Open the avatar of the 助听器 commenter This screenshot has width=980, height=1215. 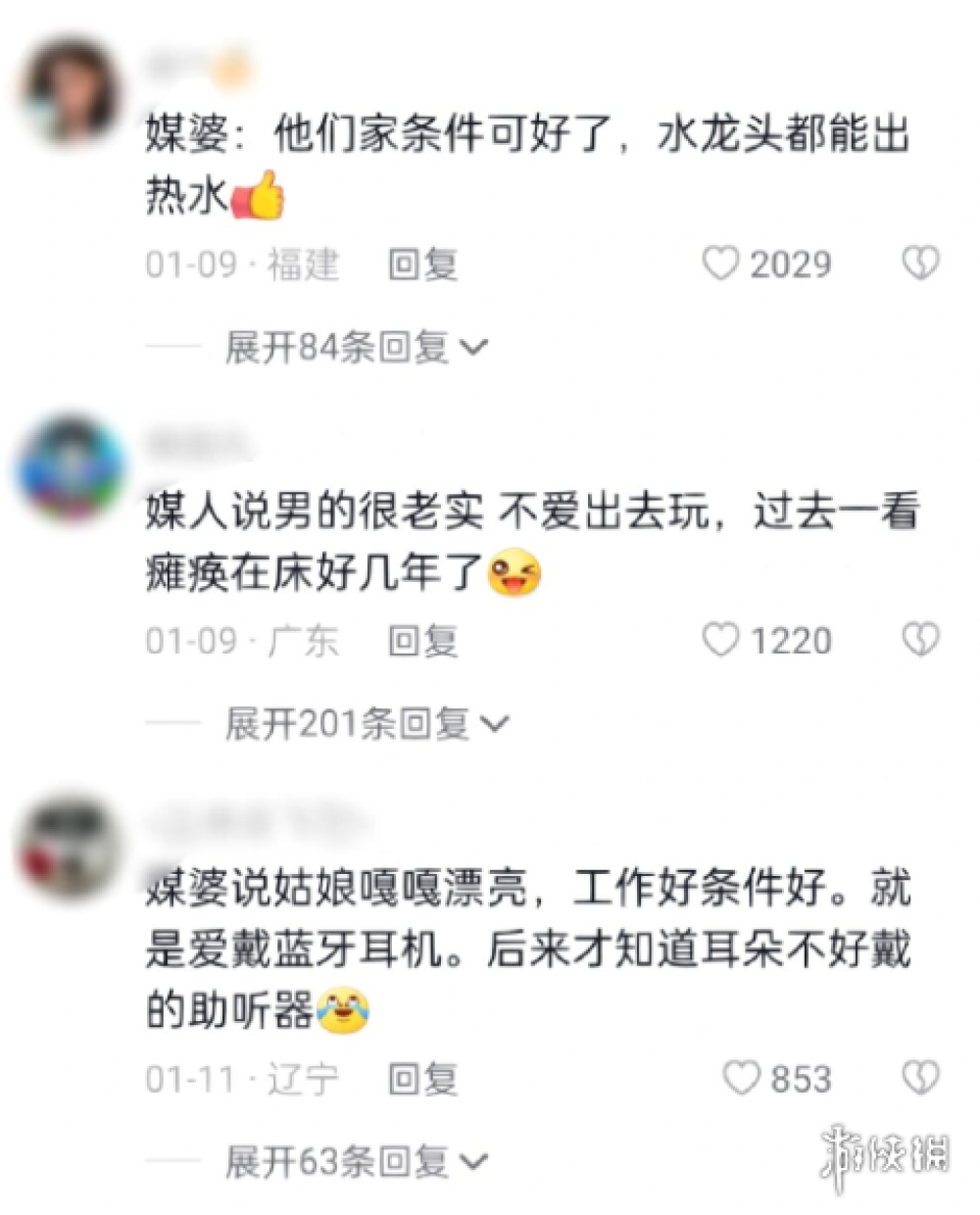(x=72, y=848)
